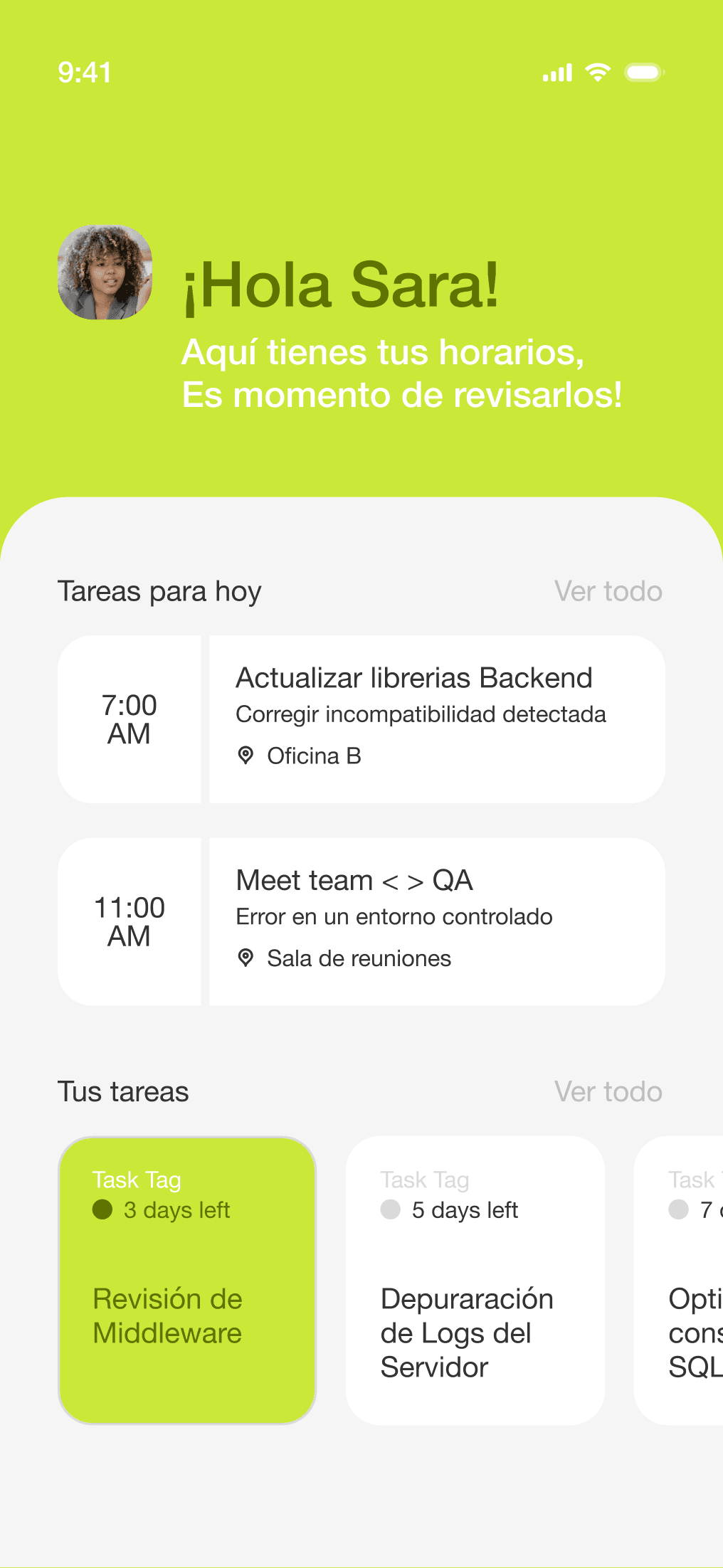Open Ver todo for Tus tareas
The width and height of the screenshot is (723, 1568).
click(x=608, y=1091)
